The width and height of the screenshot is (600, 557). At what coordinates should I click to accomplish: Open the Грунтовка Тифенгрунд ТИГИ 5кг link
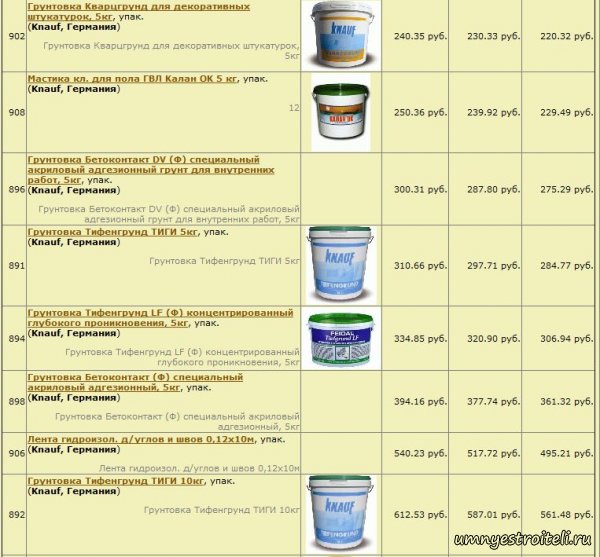click(x=113, y=232)
